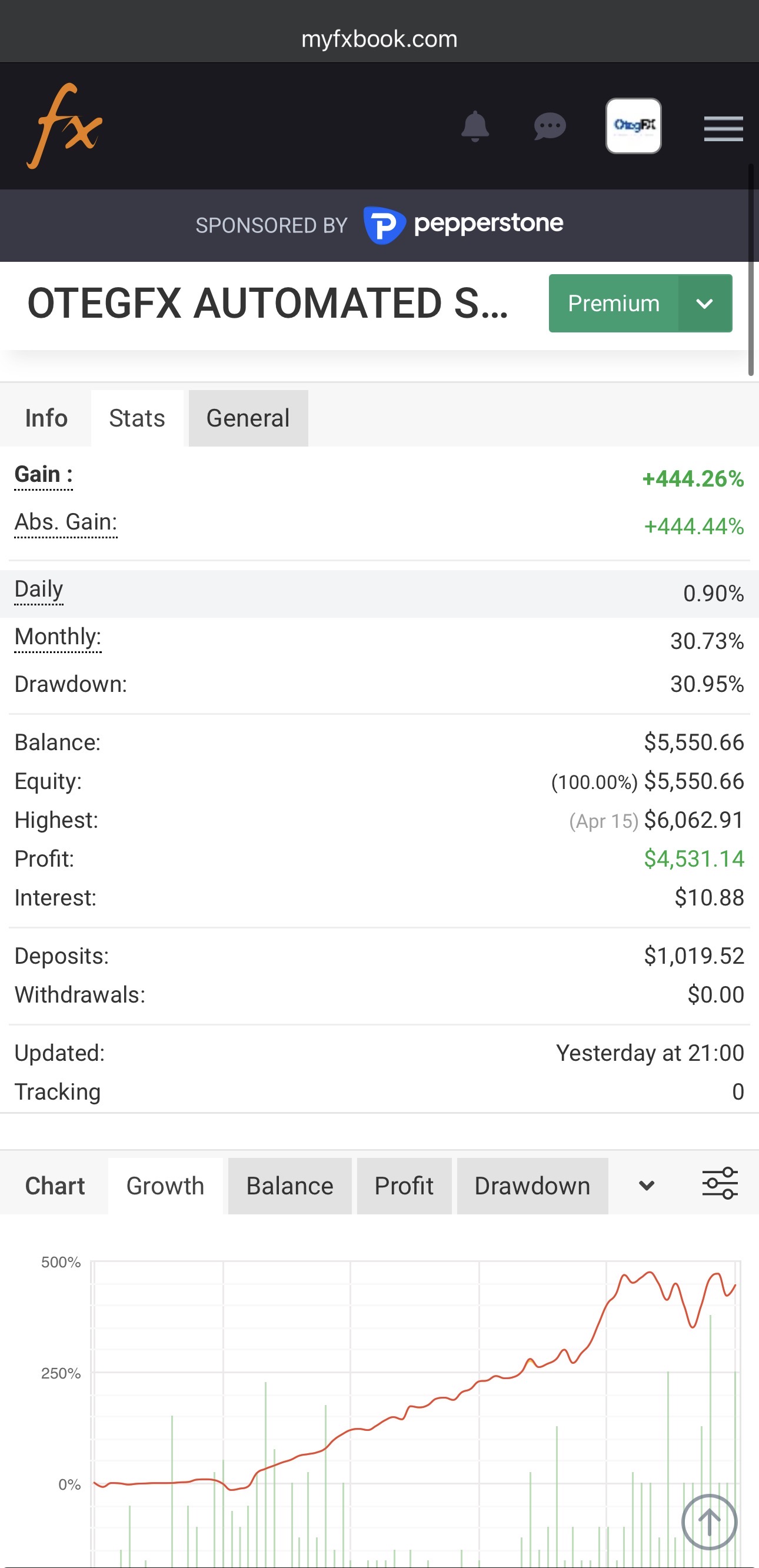
Task: Open messages with the chat bubble icon
Action: [x=548, y=125]
